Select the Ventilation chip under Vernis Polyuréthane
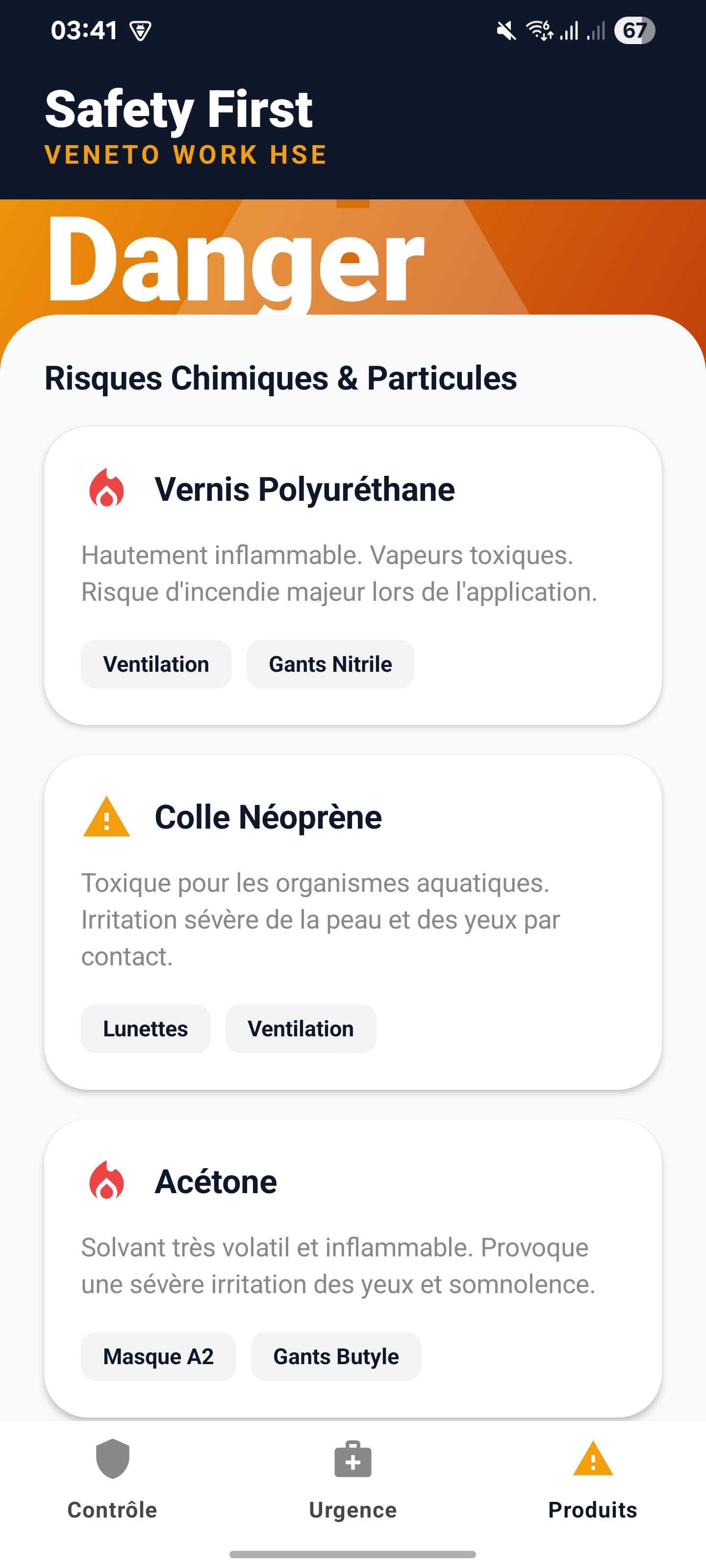 (156, 664)
